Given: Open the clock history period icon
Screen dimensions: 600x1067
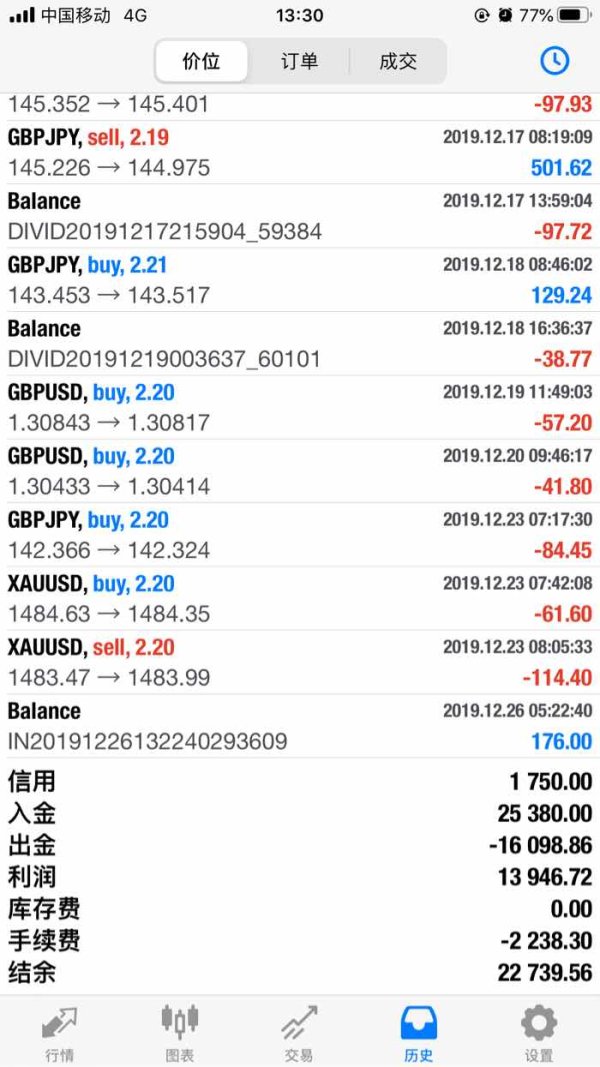Looking at the screenshot, I should [554, 61].
